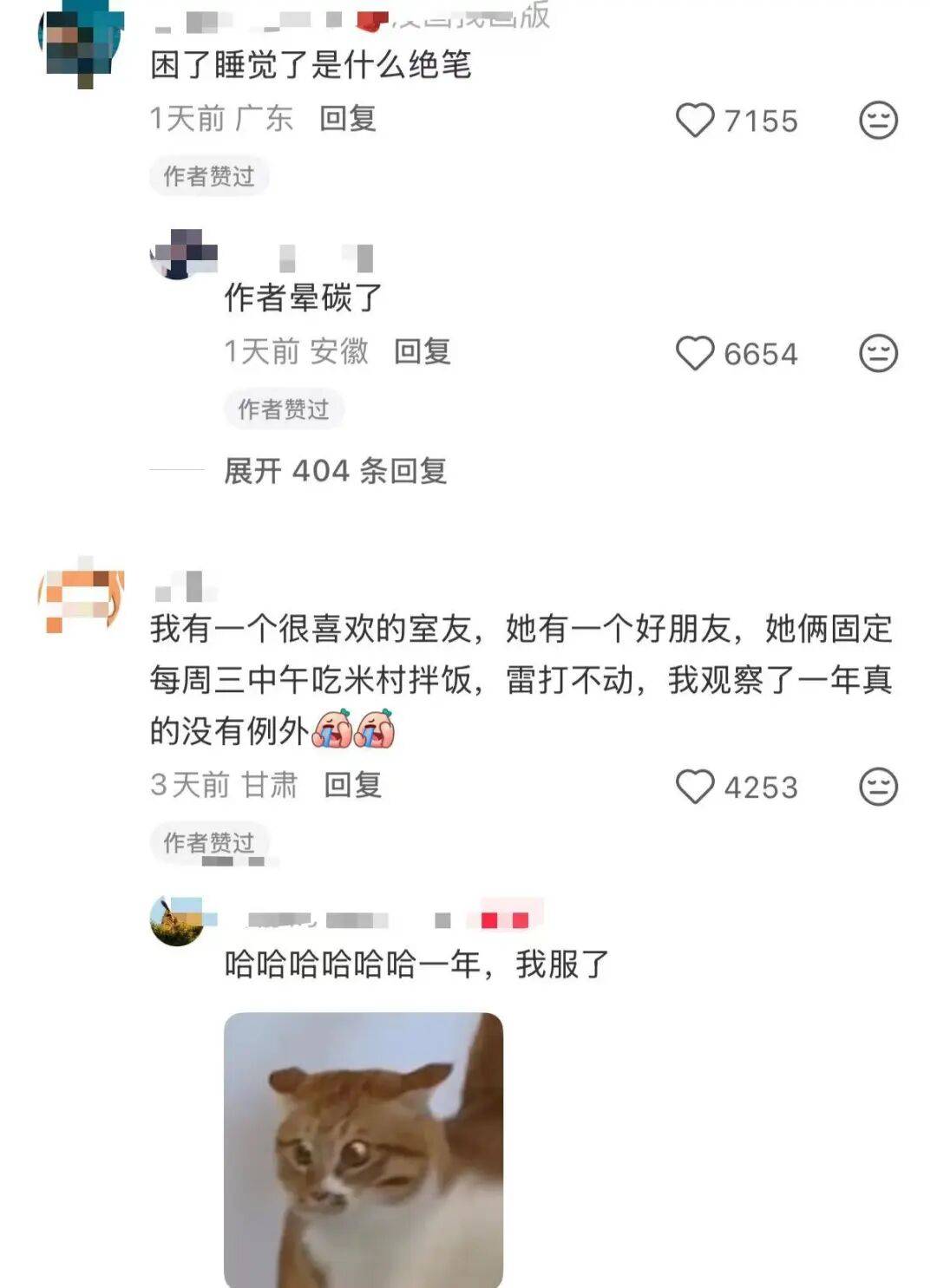Open avatar of the 甘肃 commenter
937x1288 pixels.
point(82,598)
